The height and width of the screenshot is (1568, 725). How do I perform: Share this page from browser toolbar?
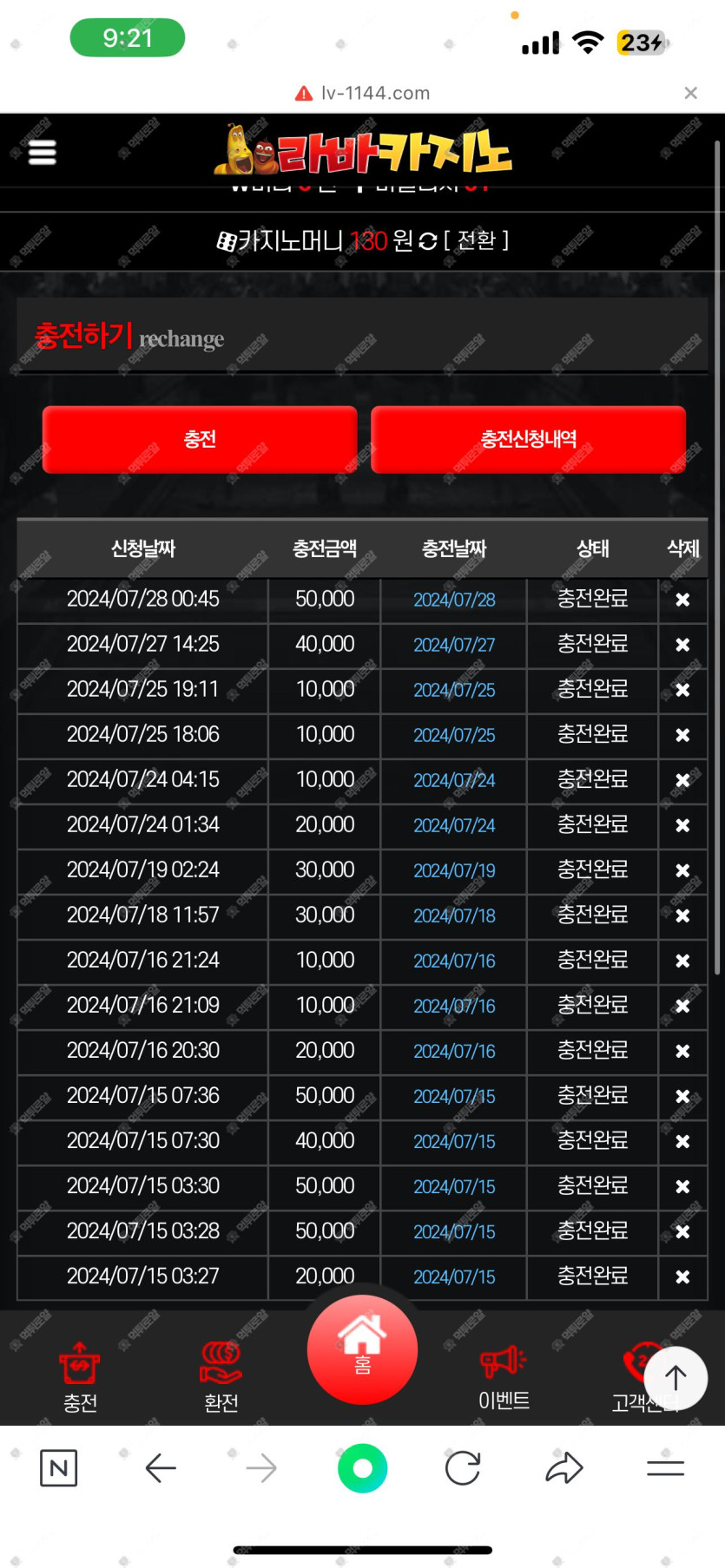564,1468
